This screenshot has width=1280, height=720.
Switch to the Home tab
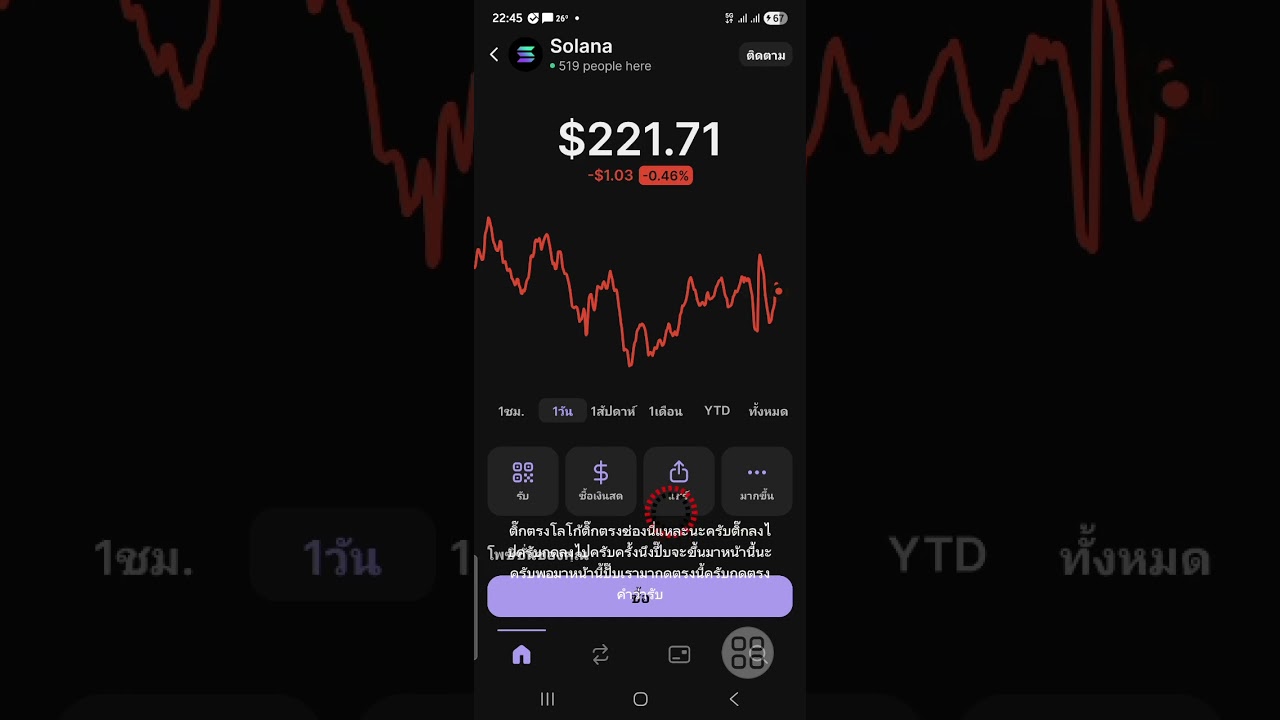522,655
